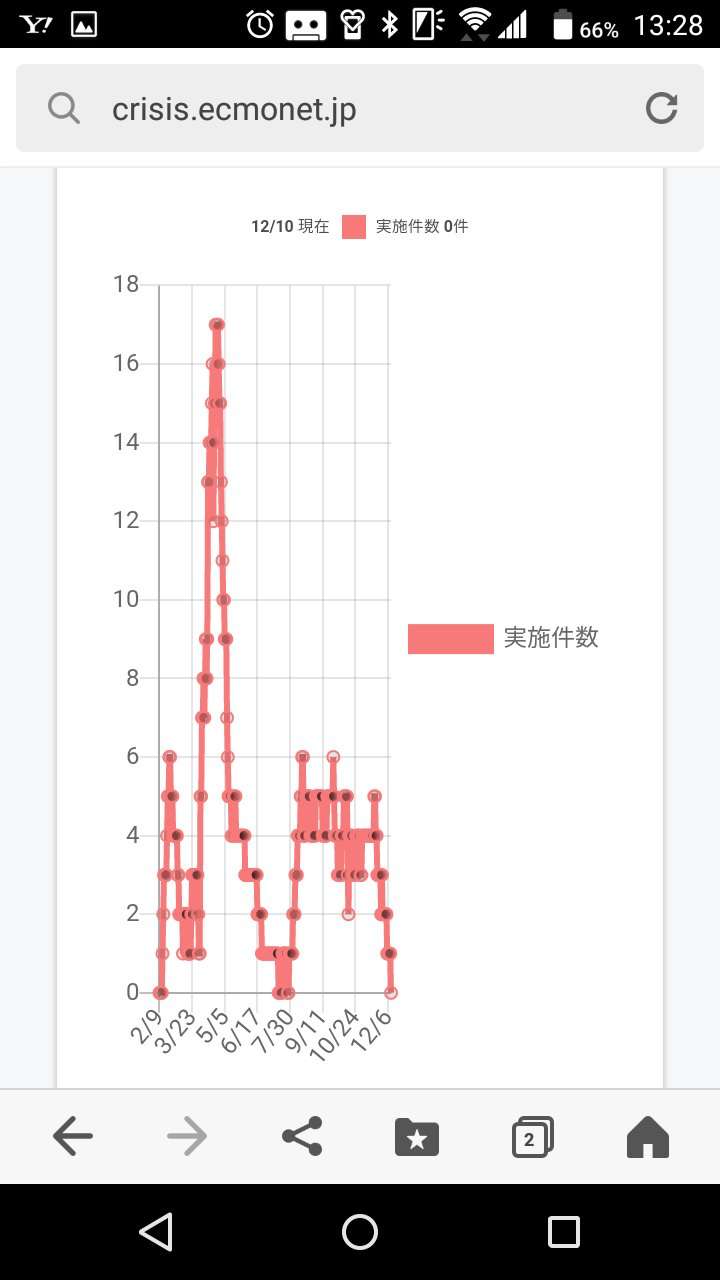Viewport: 720px width, 1280px height.
Task: Open recent apps overview
Action: [x=563, y=1232]
